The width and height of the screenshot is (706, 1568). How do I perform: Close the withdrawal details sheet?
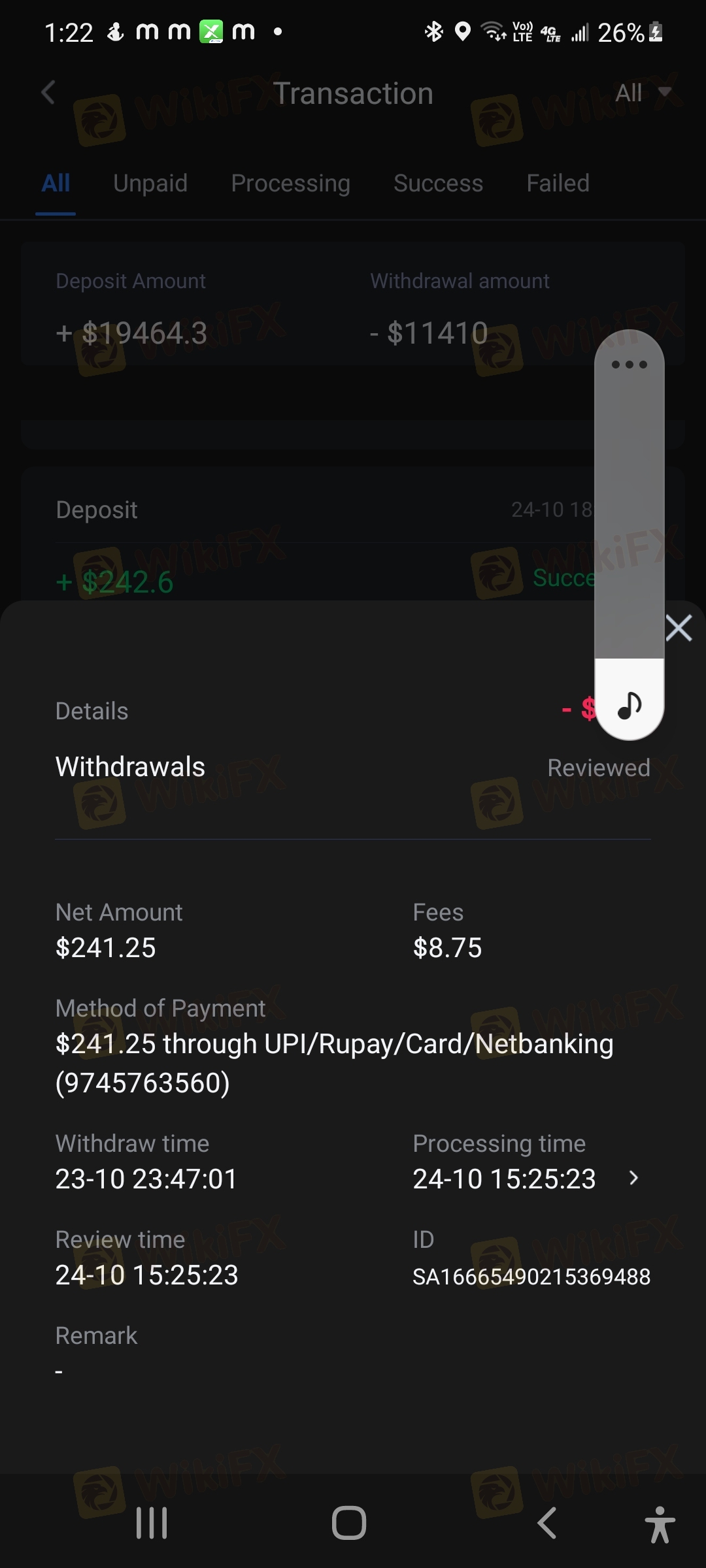point(679,629)
